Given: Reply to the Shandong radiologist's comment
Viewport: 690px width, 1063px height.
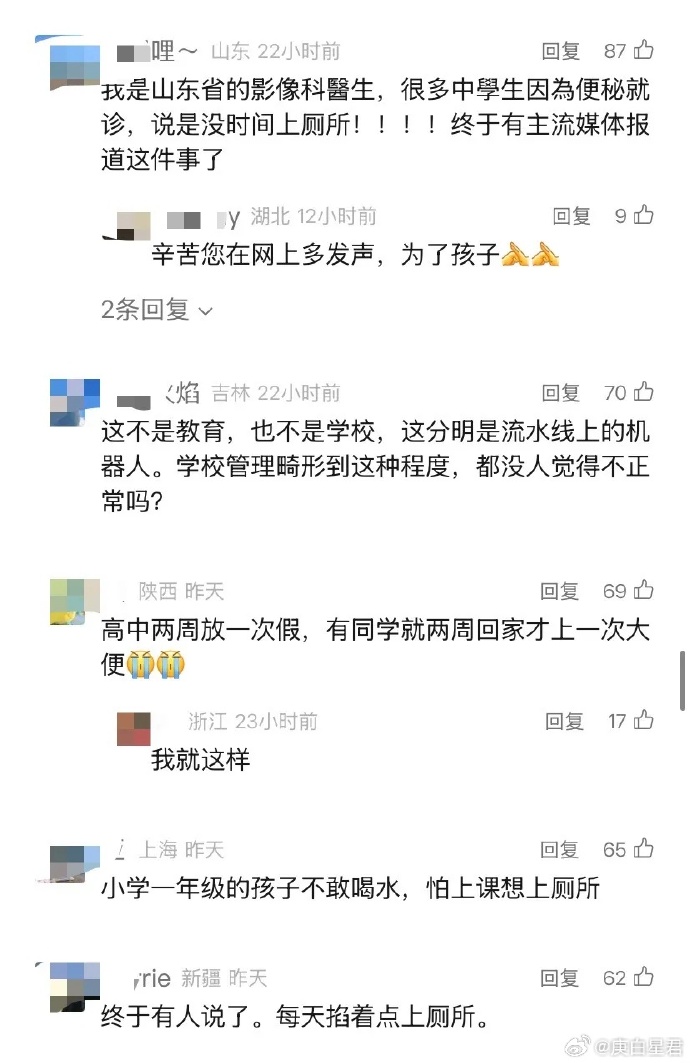Looking at the screenshot, I should coord(560,51).
